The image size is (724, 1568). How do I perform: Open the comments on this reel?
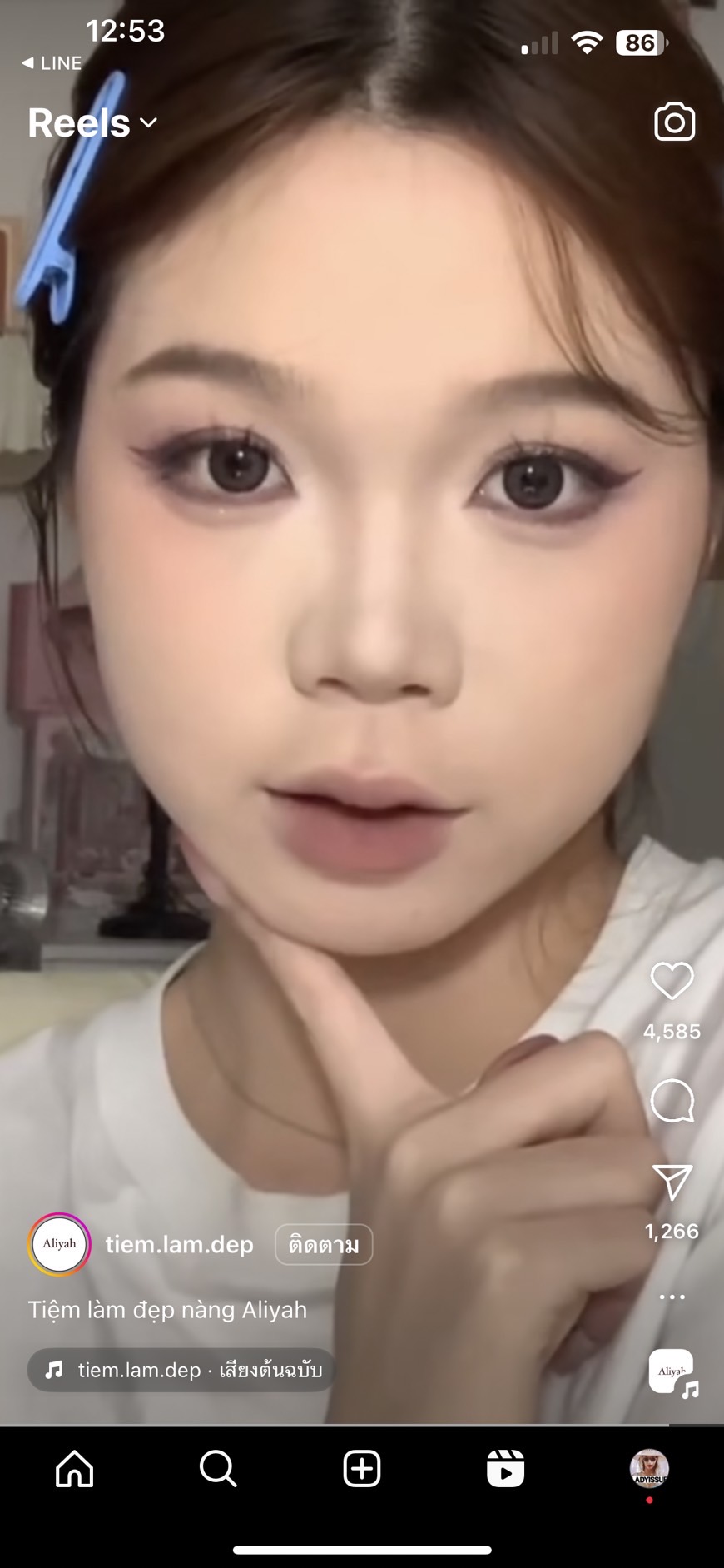click(x=672, y=1101)
